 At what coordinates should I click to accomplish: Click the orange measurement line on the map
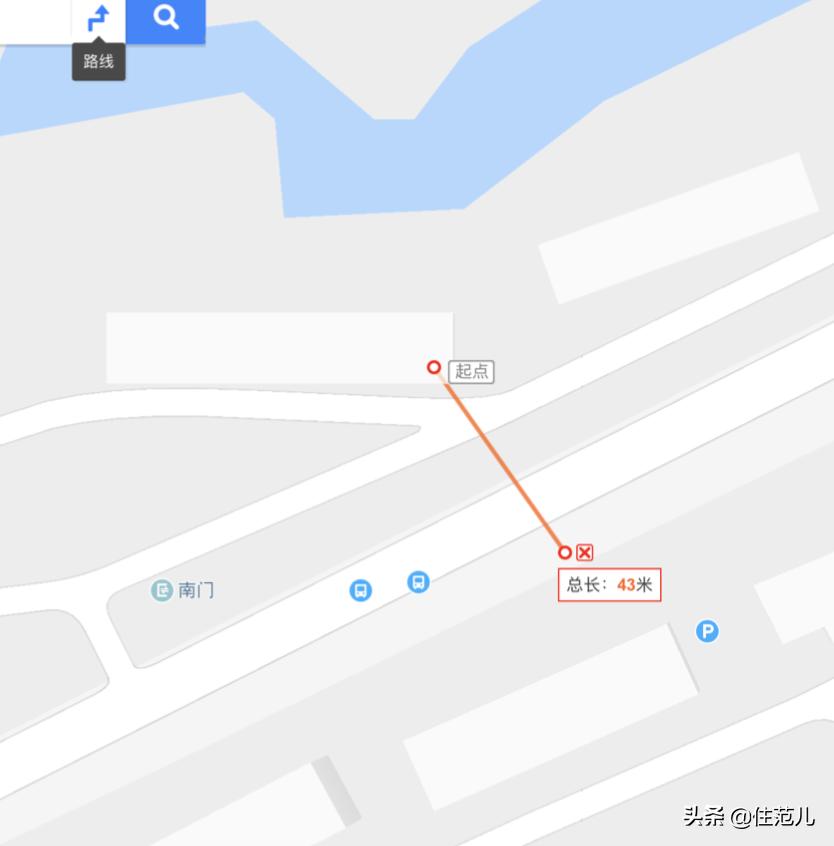[x=498, y=460]
